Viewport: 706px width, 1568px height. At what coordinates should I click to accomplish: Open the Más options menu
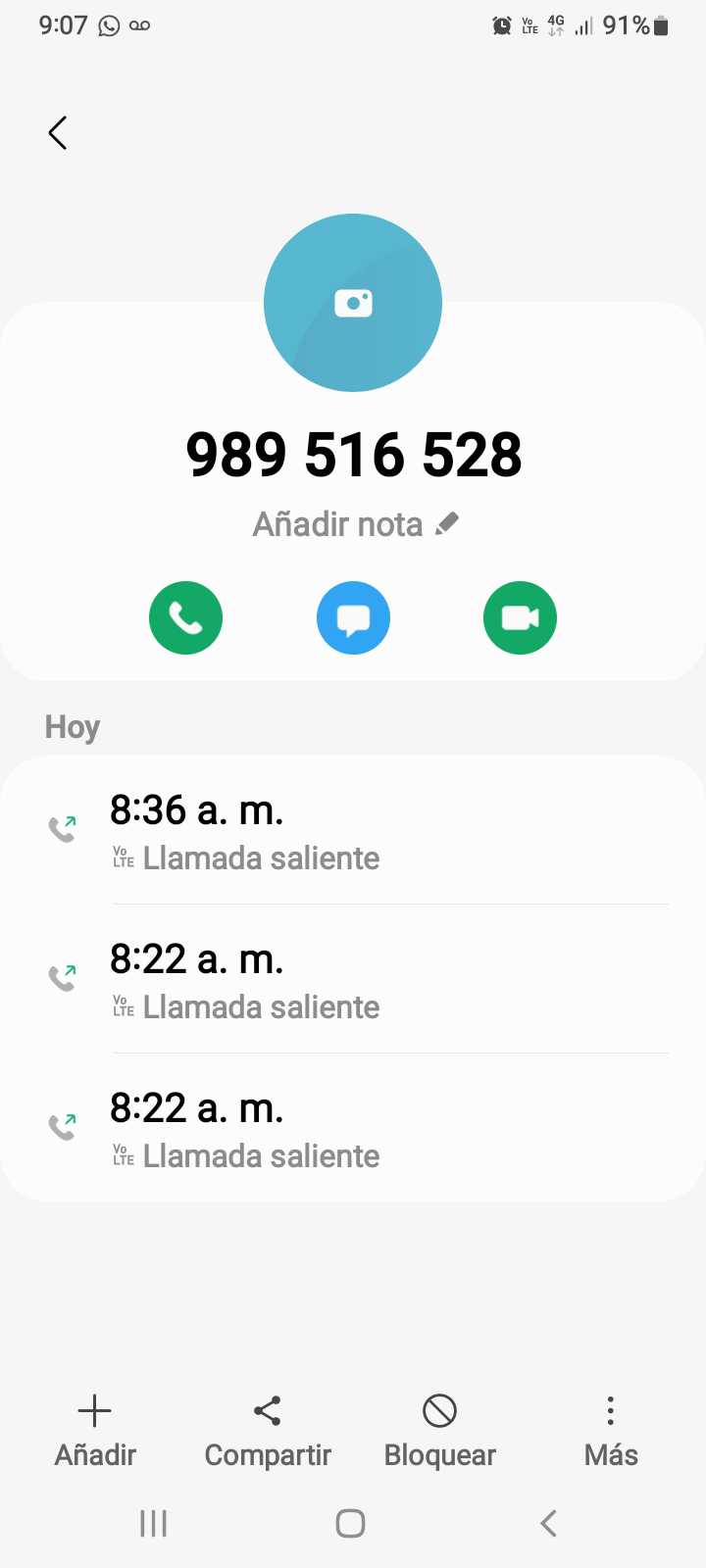(x=611, y=1431)
